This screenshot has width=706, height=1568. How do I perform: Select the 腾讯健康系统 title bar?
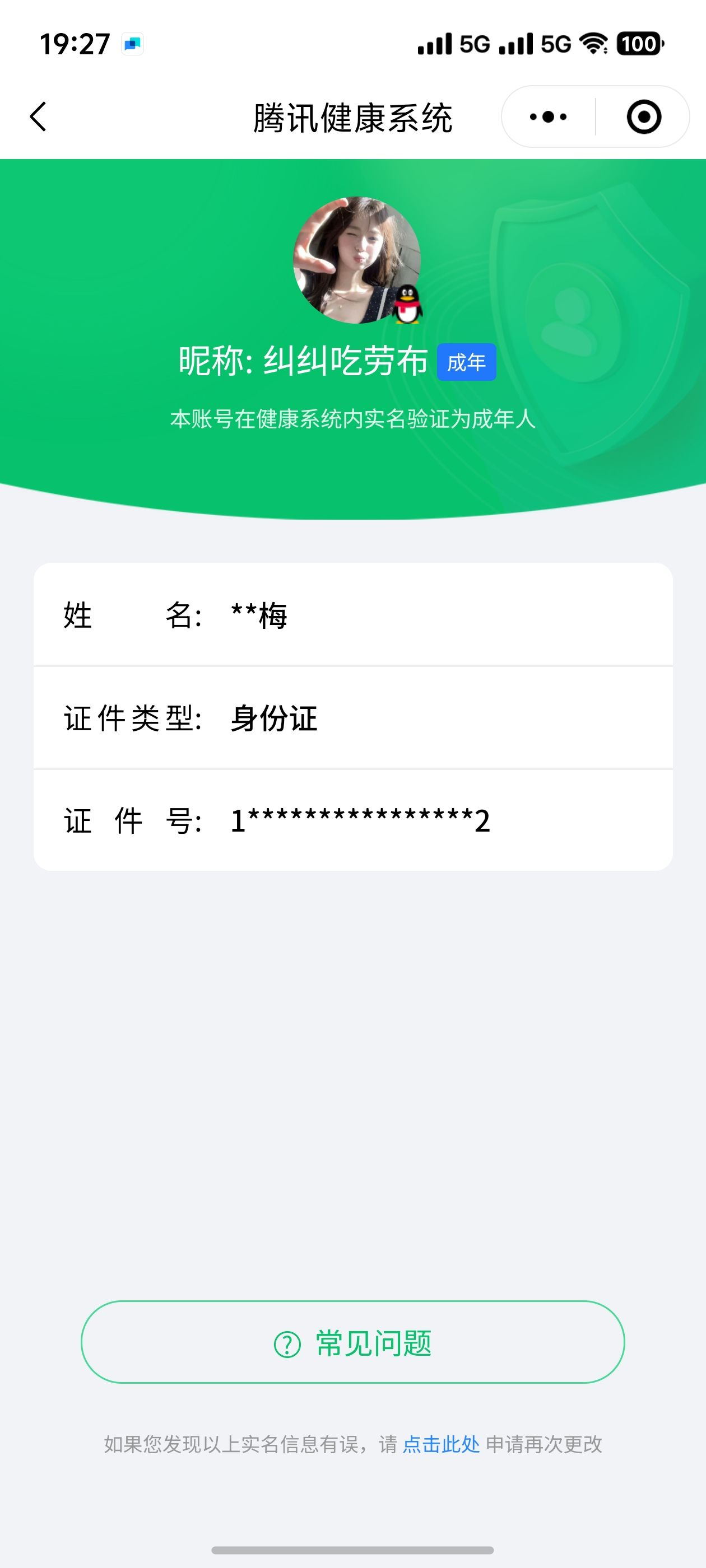tap(354, 117)
